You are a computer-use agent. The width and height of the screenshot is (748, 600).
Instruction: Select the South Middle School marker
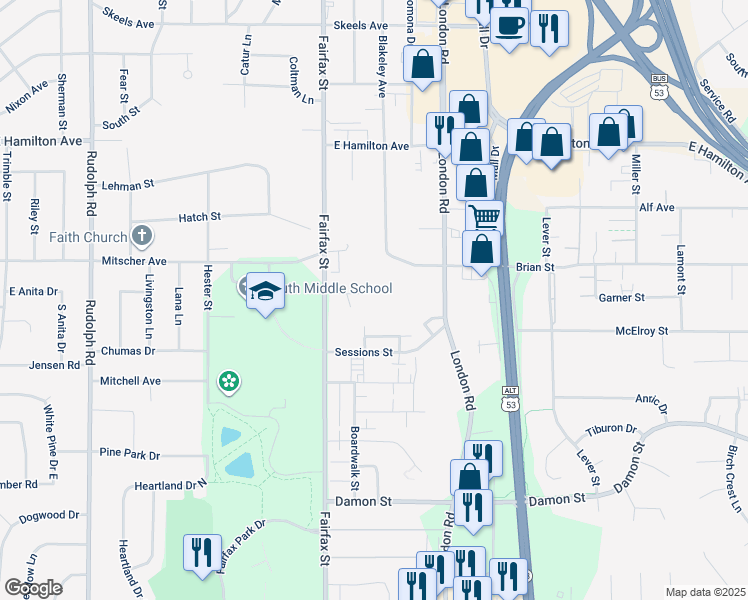[x=265, y=291]
